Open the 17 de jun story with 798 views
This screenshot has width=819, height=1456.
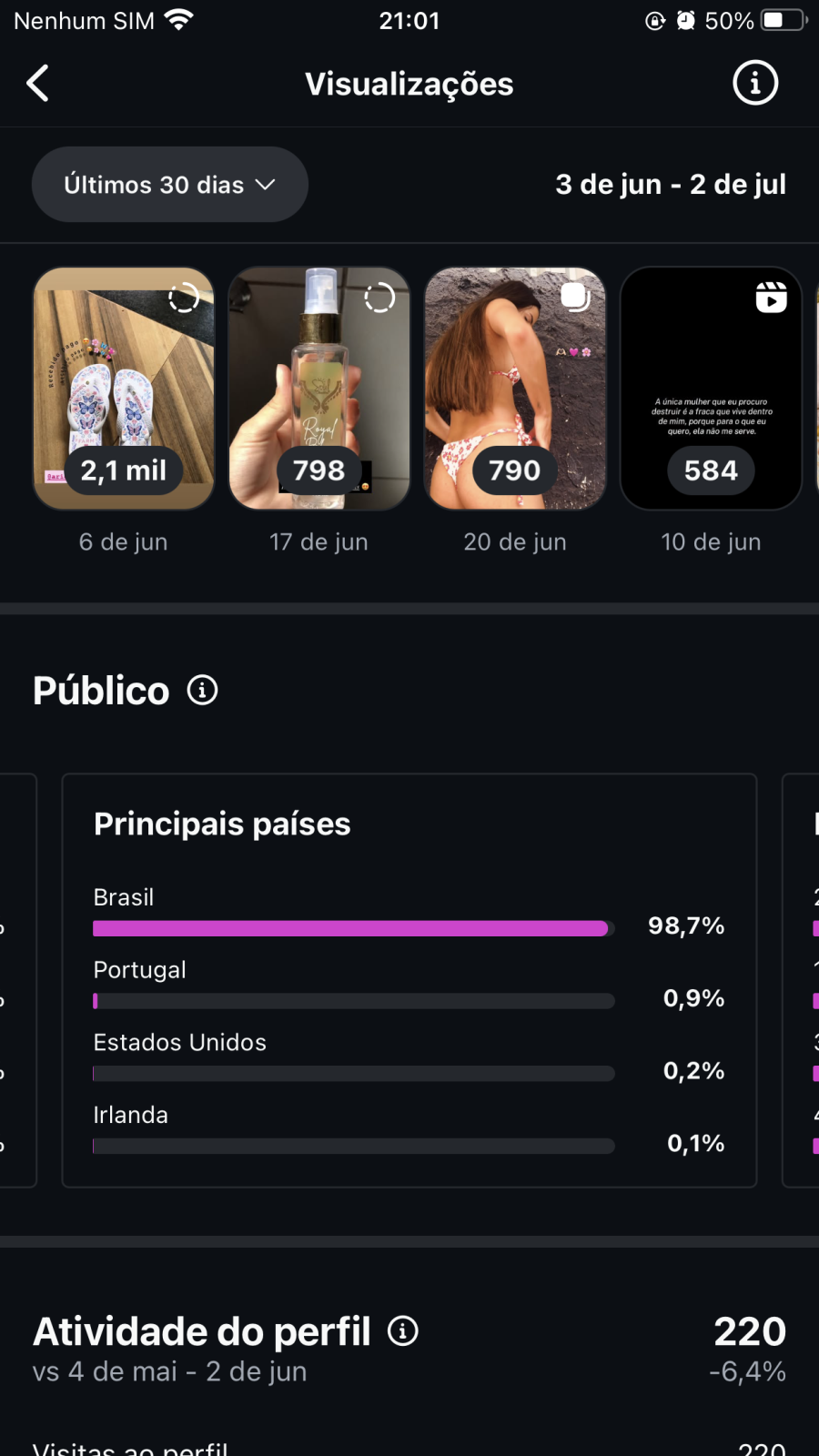319,389
